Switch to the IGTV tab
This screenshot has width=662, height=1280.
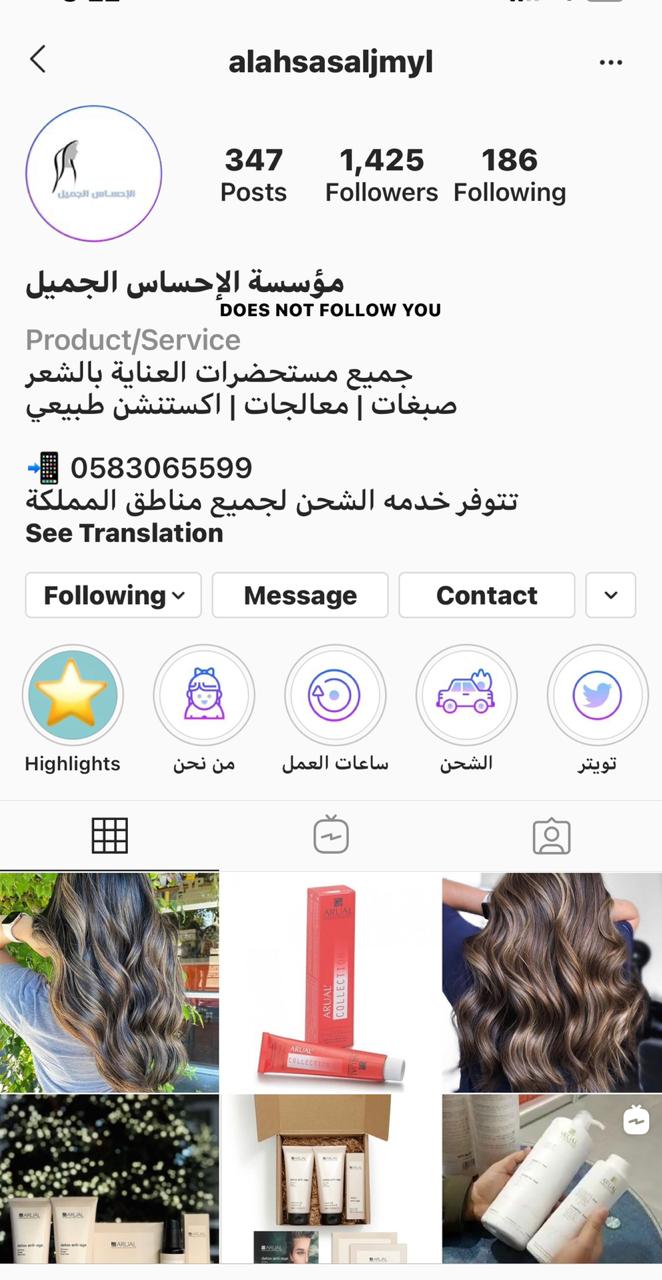point(331,835)
